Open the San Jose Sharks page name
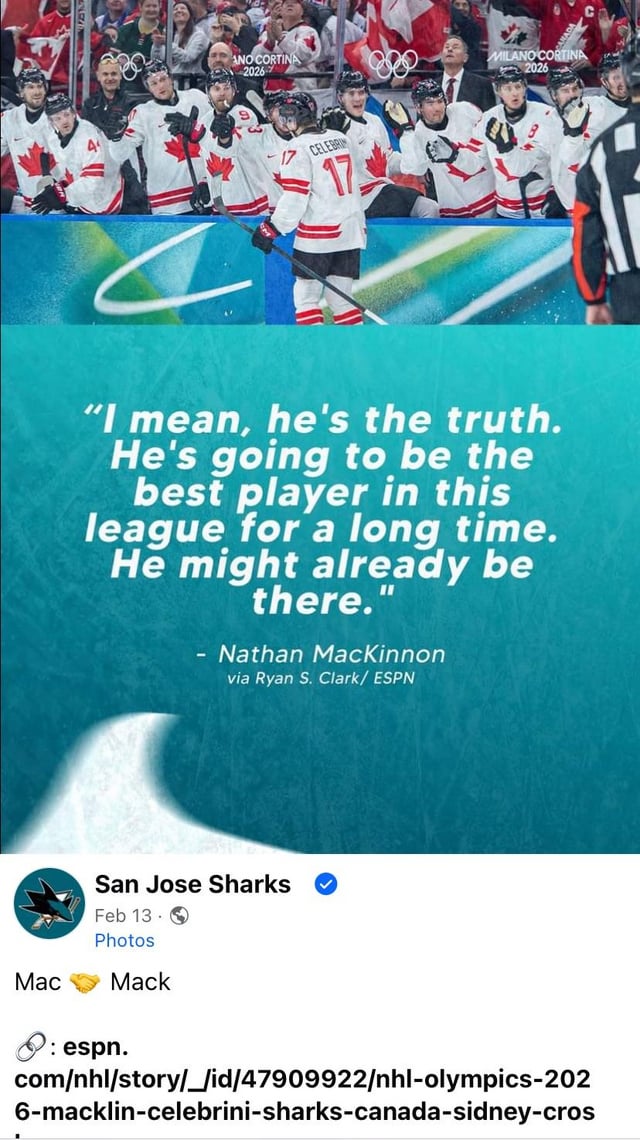640x1140 pixels. pos(192,884)
